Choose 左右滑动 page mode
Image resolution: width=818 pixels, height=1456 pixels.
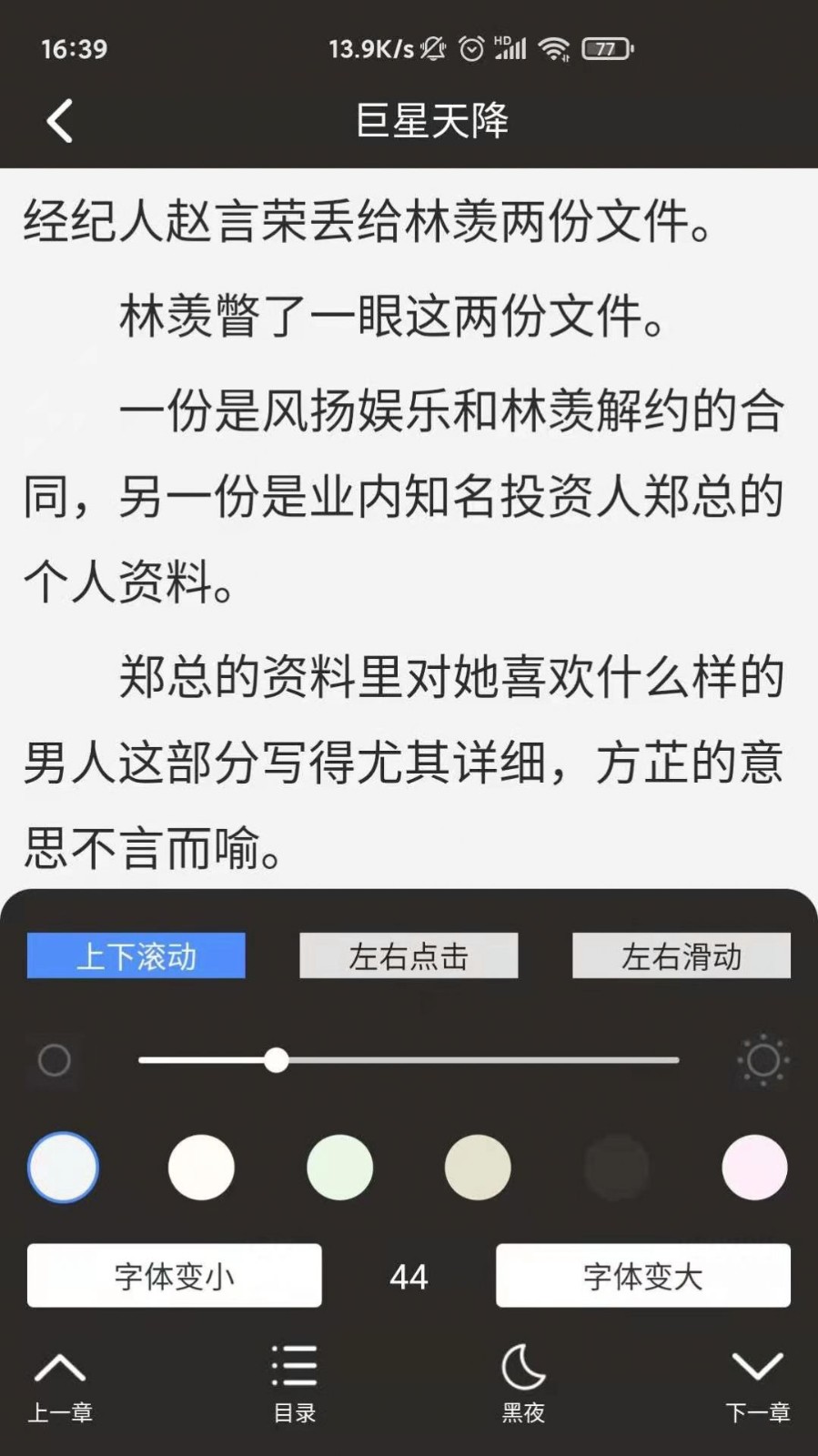click(x=681, y=955)
